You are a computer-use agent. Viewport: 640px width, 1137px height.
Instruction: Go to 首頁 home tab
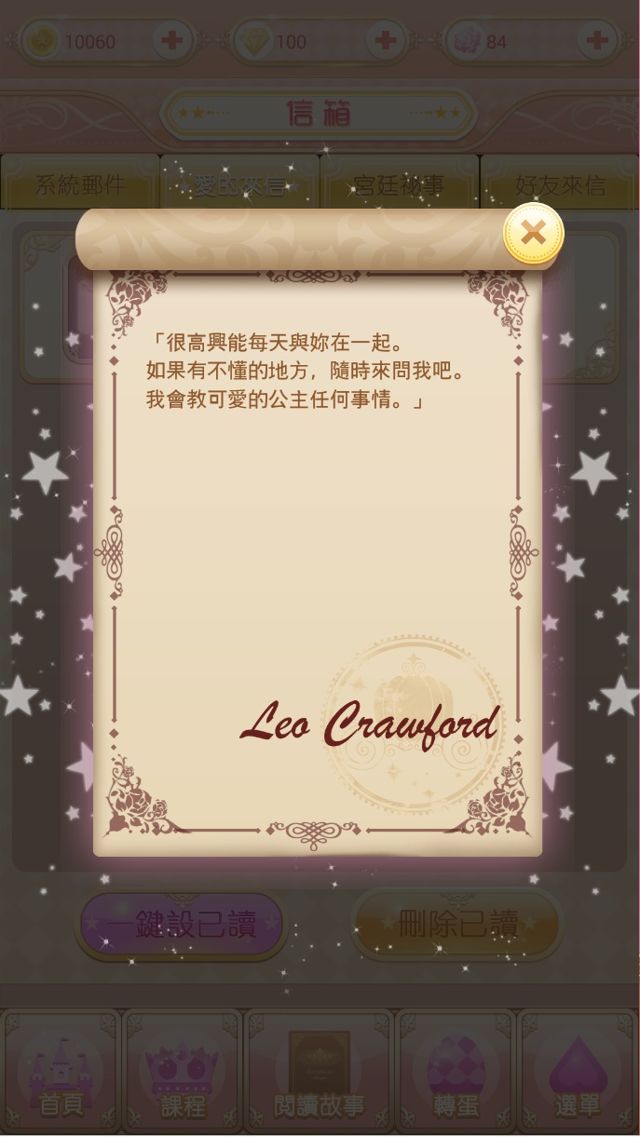click(61, 1077)
